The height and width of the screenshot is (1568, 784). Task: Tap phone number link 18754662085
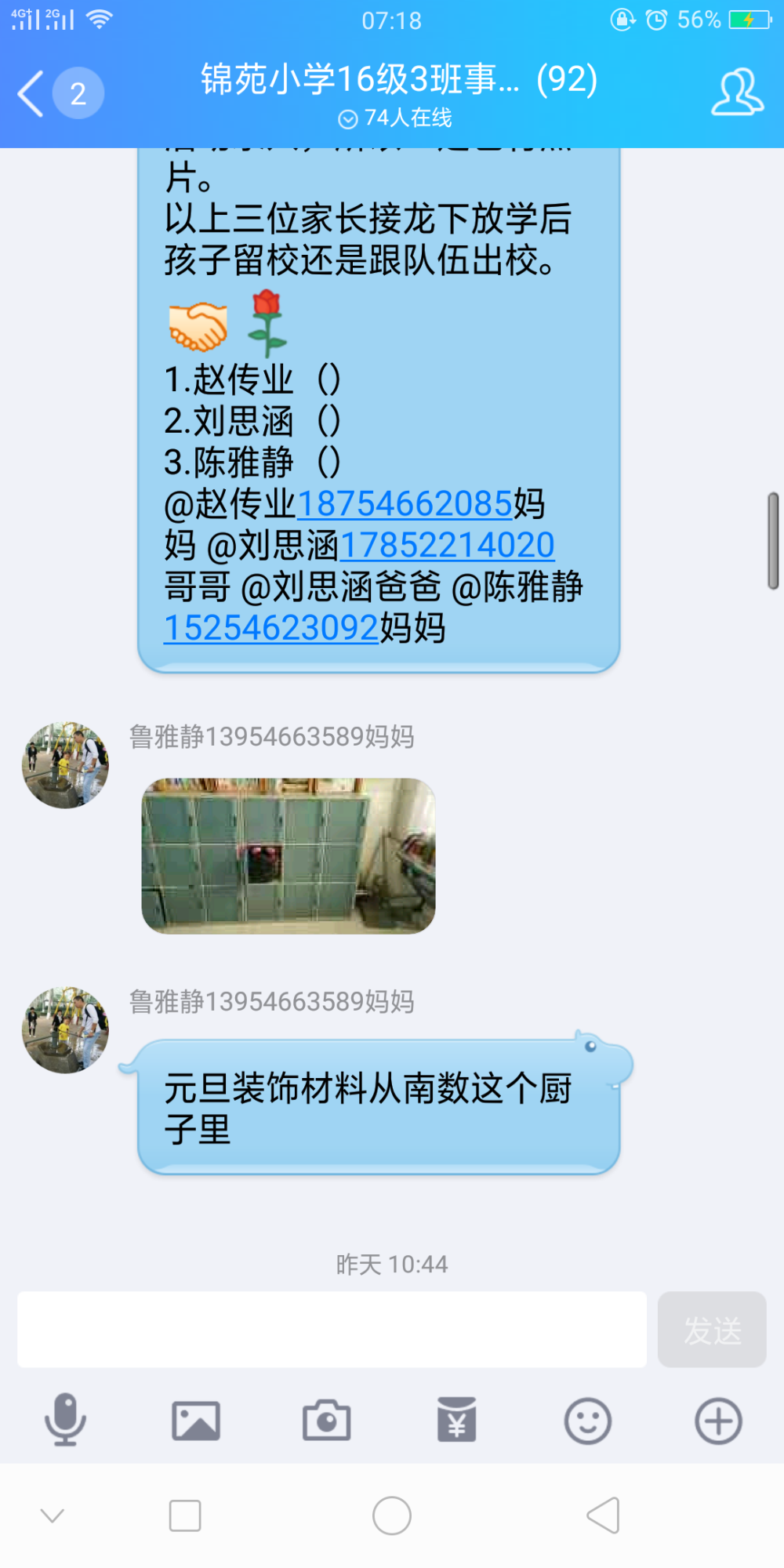coord(405,503)
